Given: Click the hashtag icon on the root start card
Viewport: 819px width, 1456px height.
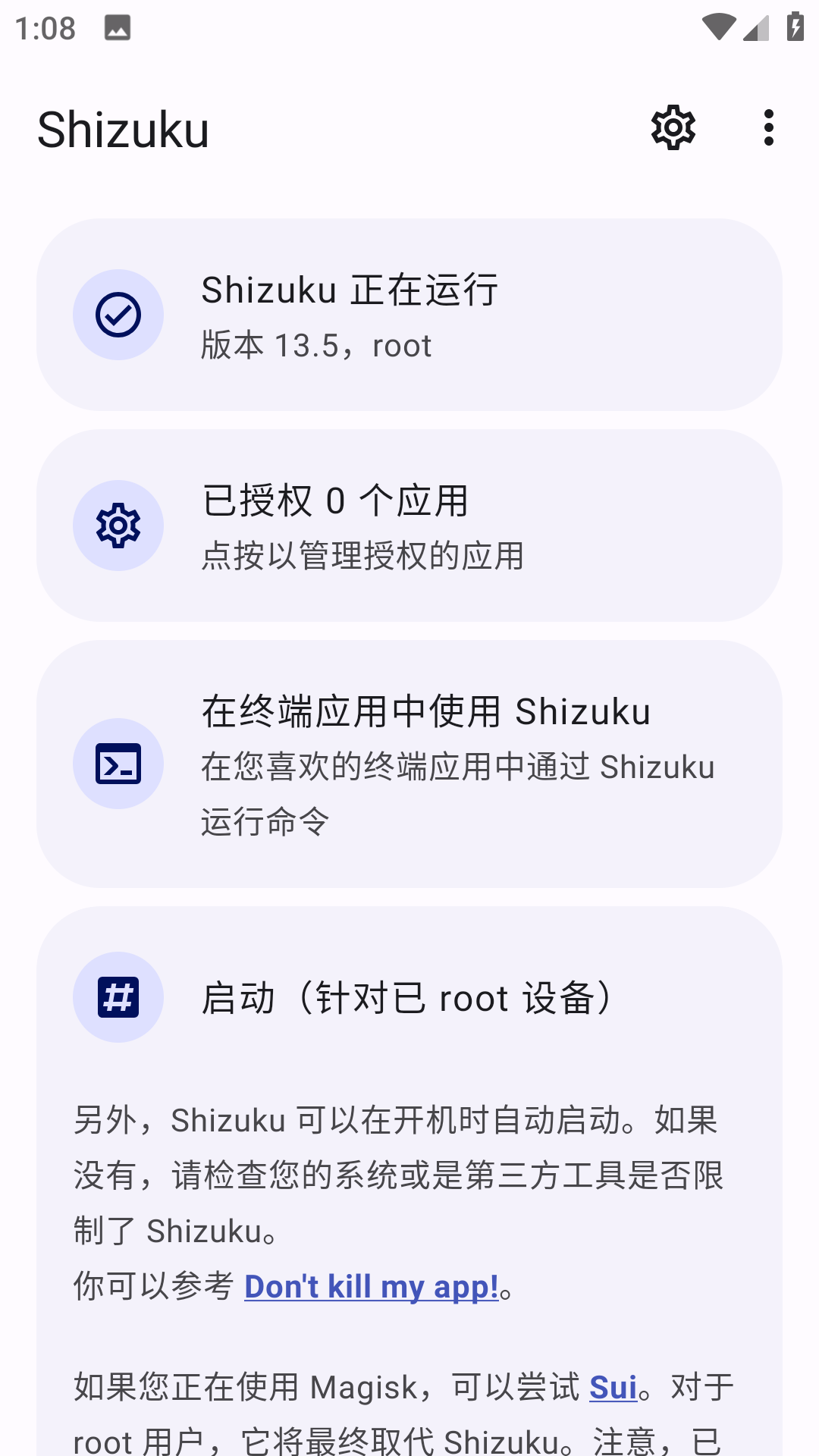Looking at the screenshot, I should (x=118, y=998).
